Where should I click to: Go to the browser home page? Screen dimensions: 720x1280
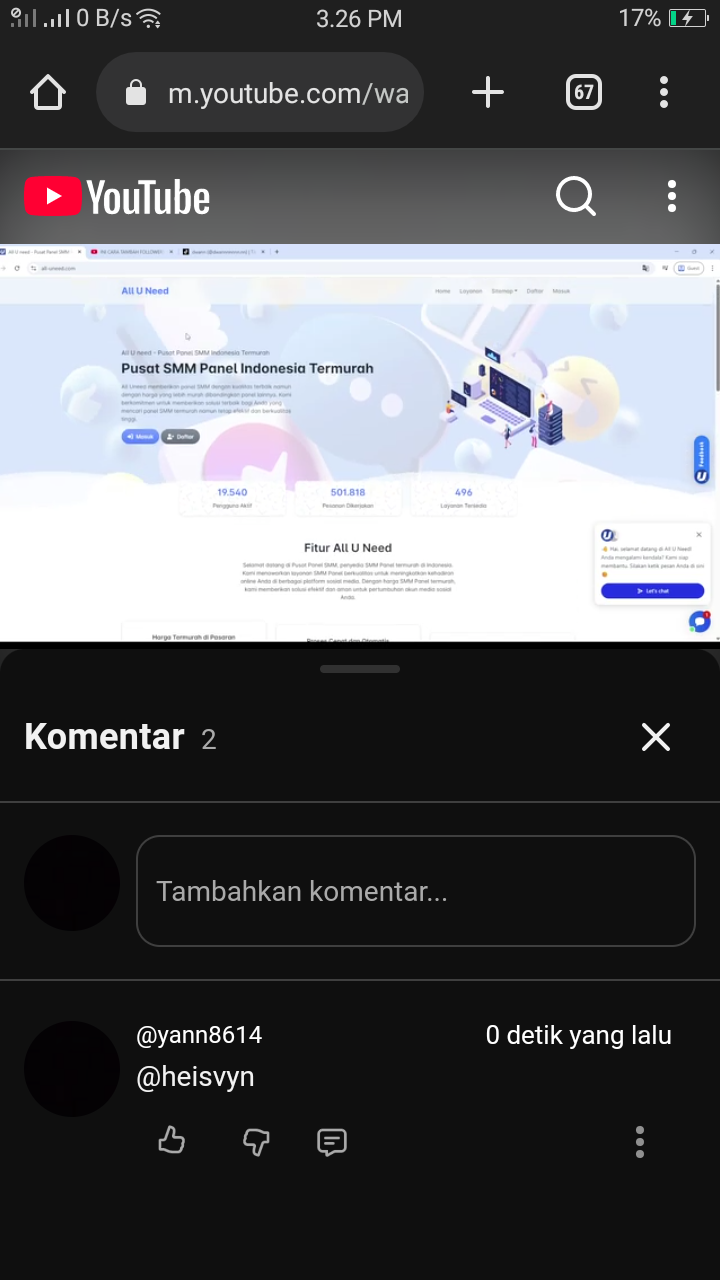pos(48,93)
